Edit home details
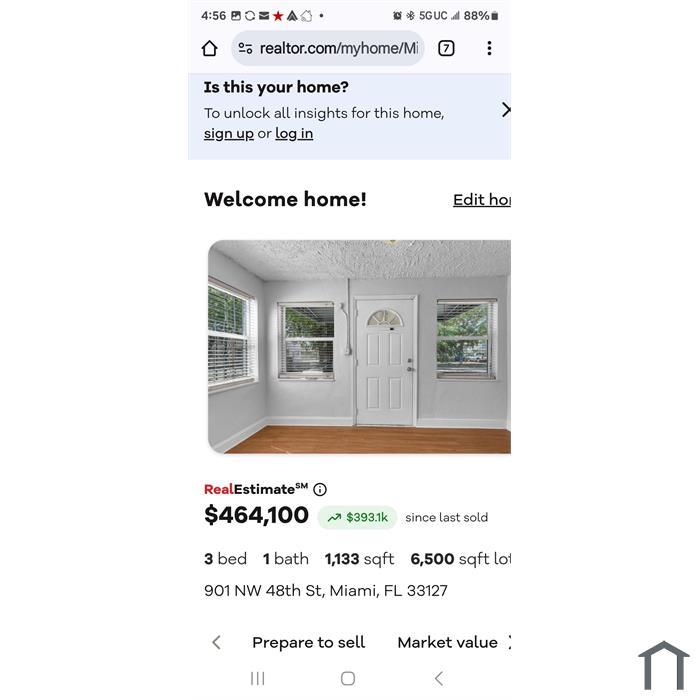Screen dimensions: 700x700 [482, 200]
